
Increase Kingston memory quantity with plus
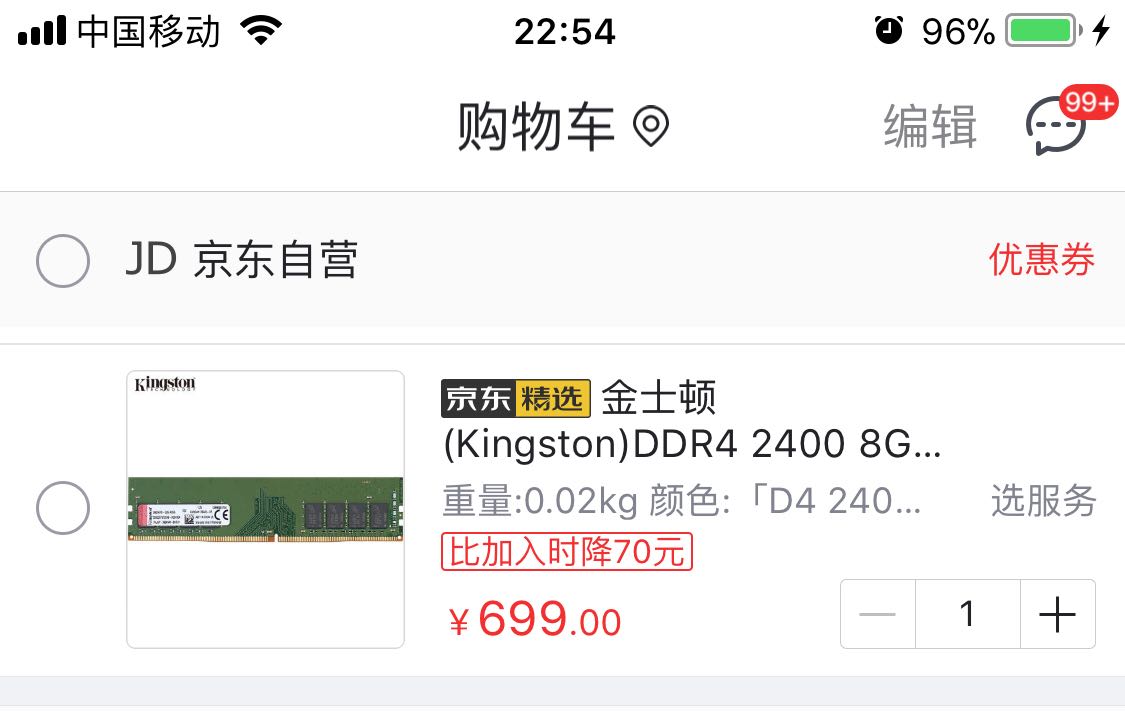[x=1057, y=614]
